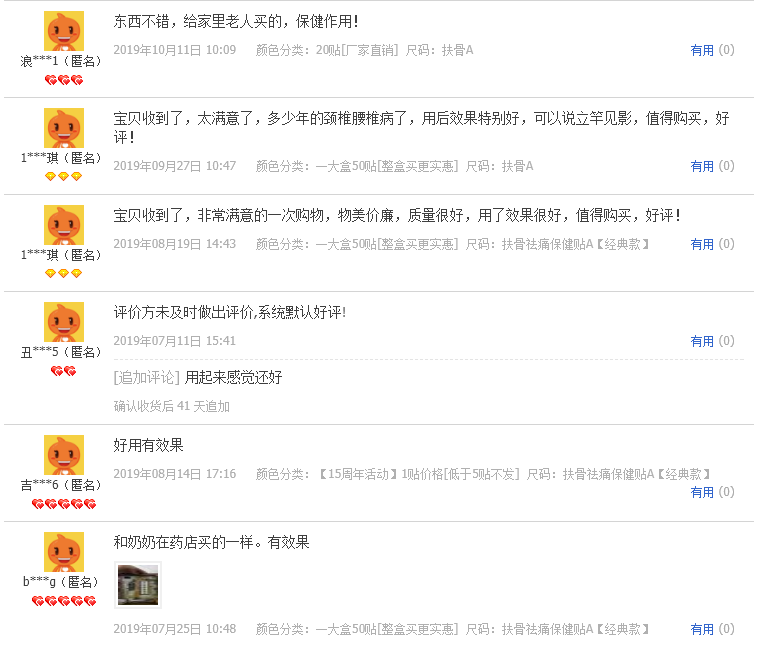The image size is (760, 647).
Task: Mark 吉***6's review as 有用
Action: pyautogui.click(x=702, y=492)
